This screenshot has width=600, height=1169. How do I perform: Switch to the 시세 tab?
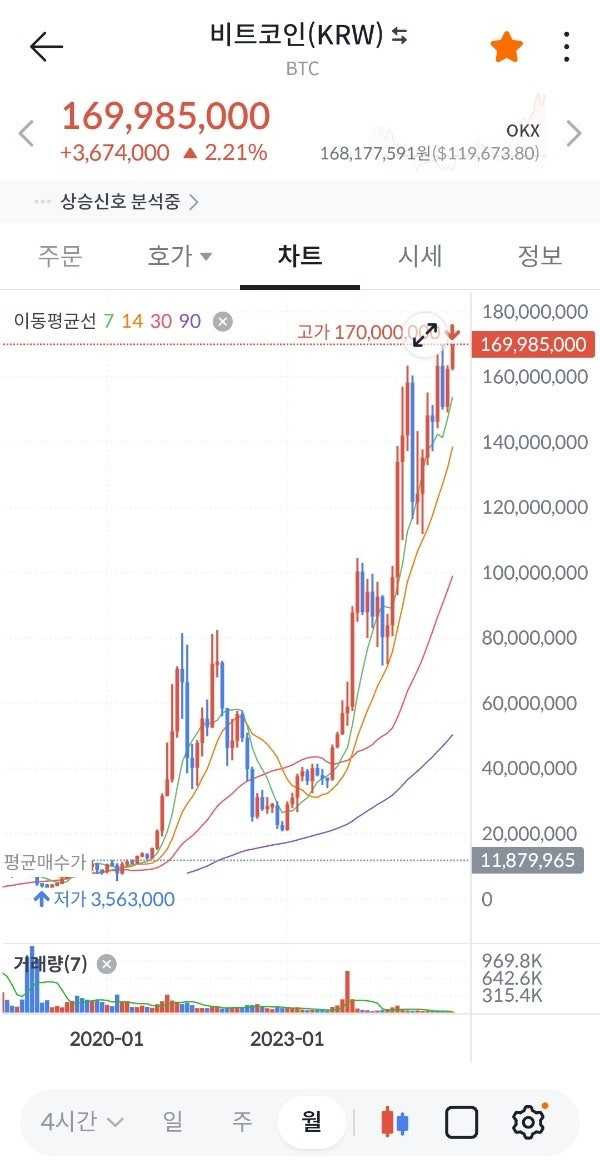[420, 256]
